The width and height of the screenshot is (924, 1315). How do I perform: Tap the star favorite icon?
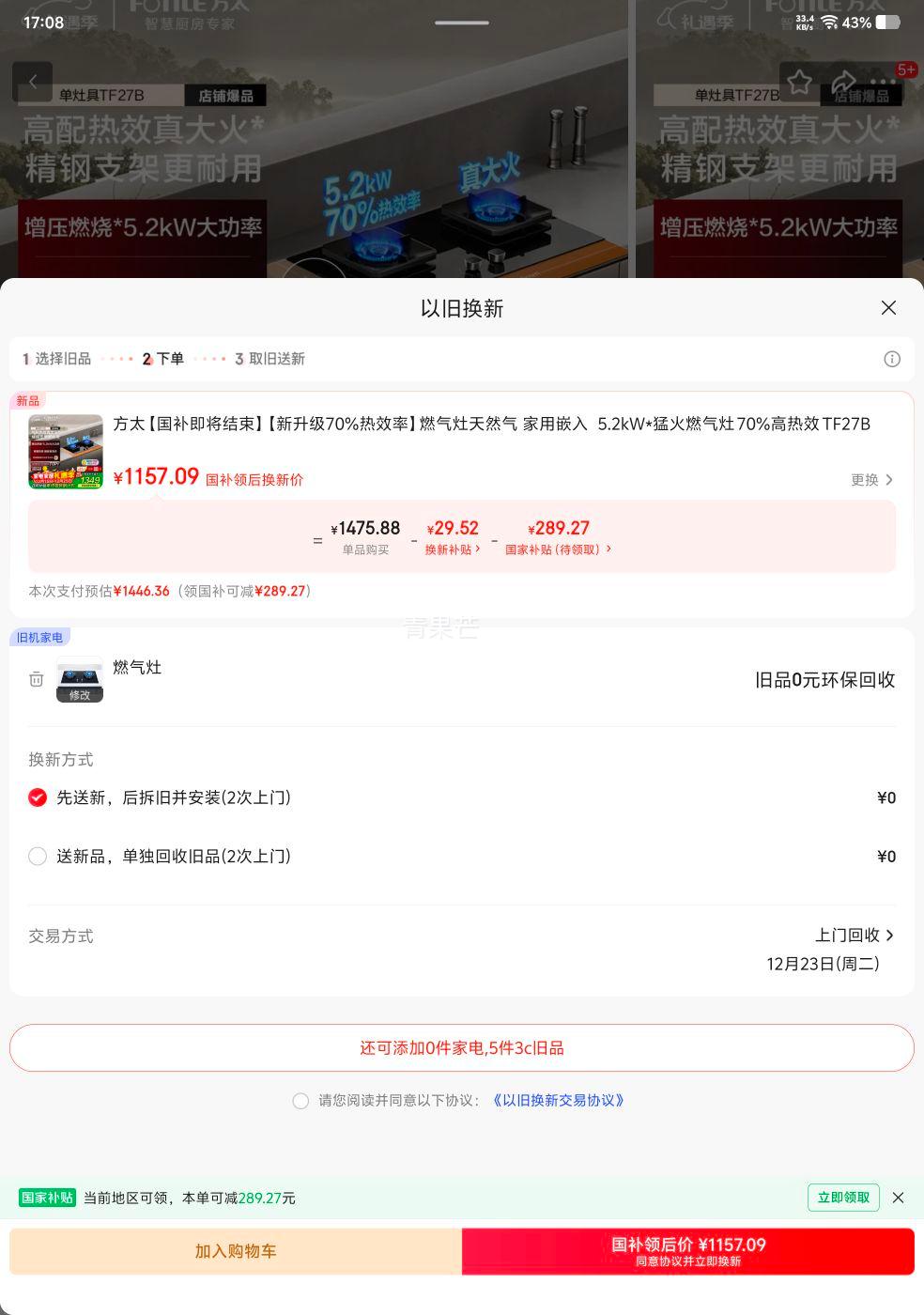799,84
